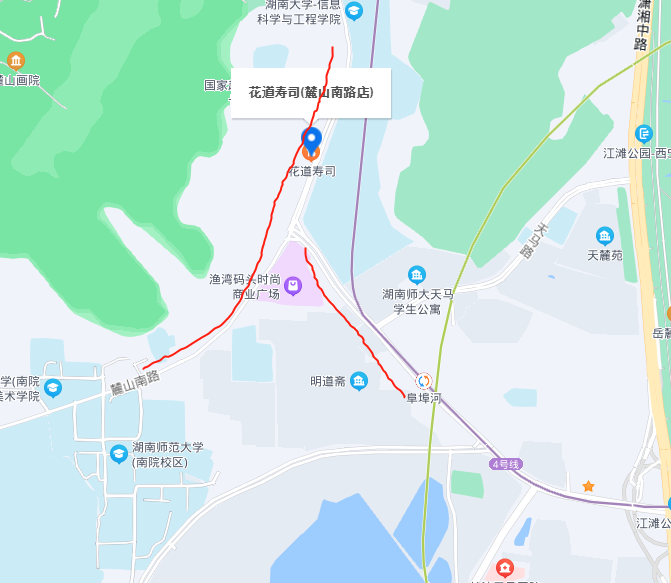Tap the 江滩公园 marker

click(x=643, y=134)
